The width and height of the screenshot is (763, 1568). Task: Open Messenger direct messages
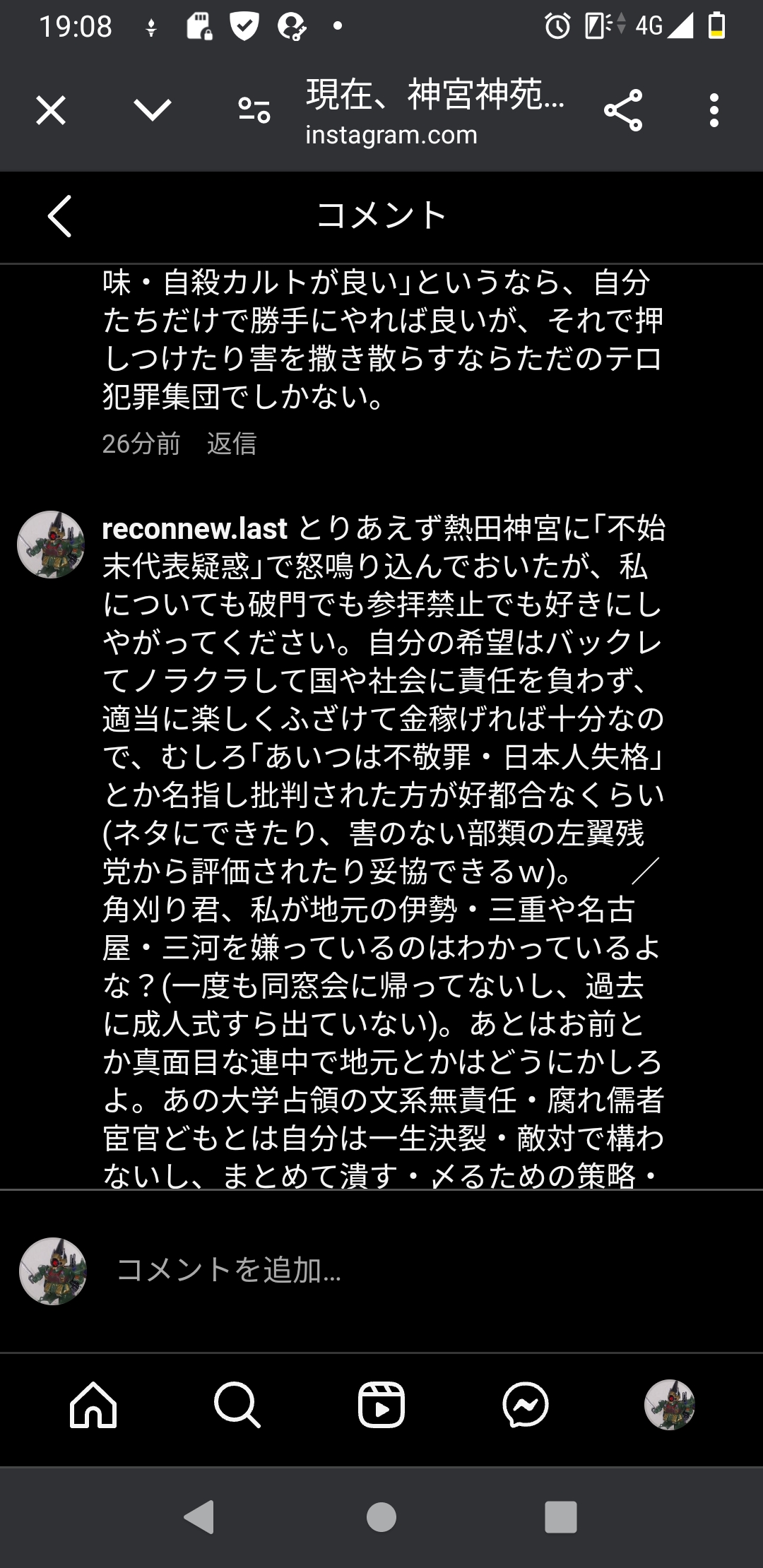pyautogui.click(x=526, y=1405)
